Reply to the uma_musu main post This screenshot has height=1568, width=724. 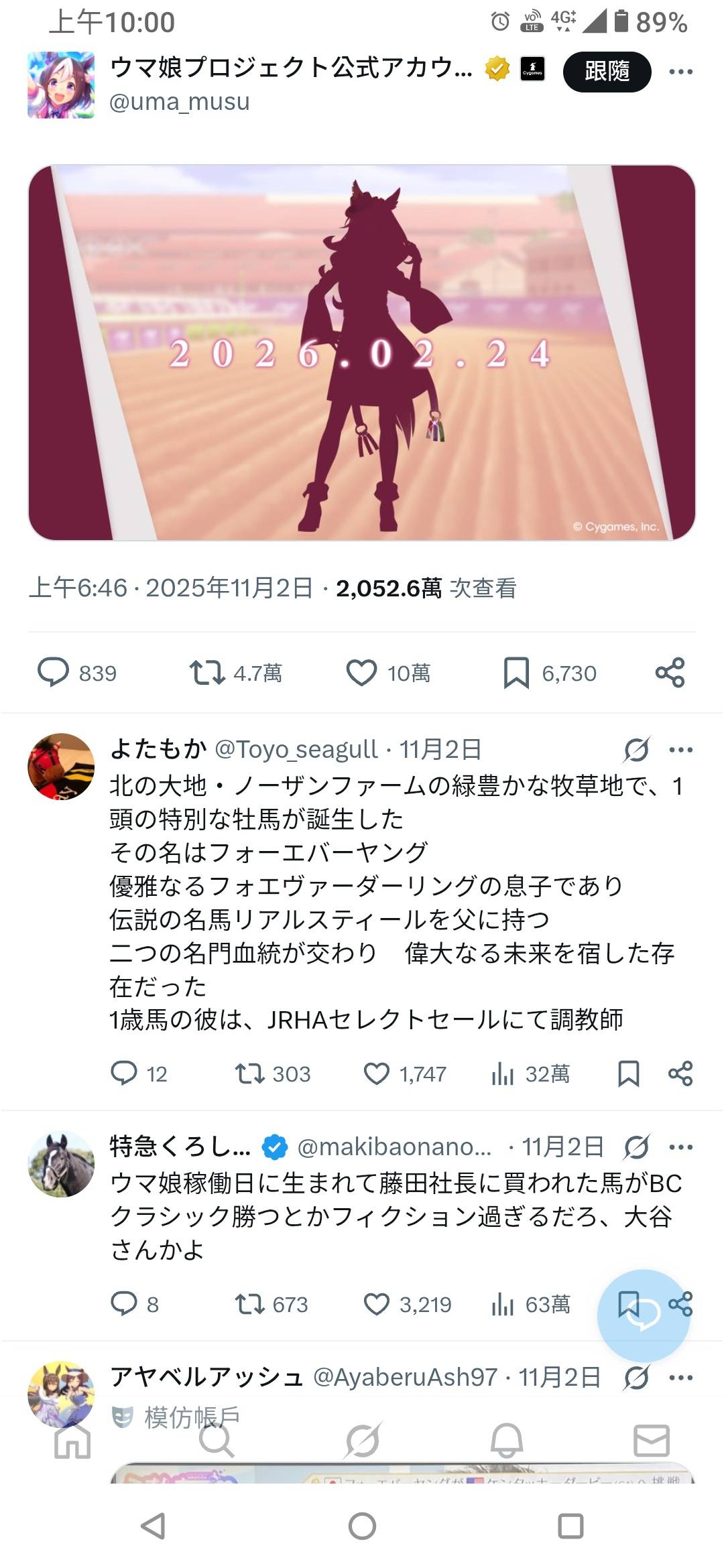pyautogui.click(x=54, y=672)
